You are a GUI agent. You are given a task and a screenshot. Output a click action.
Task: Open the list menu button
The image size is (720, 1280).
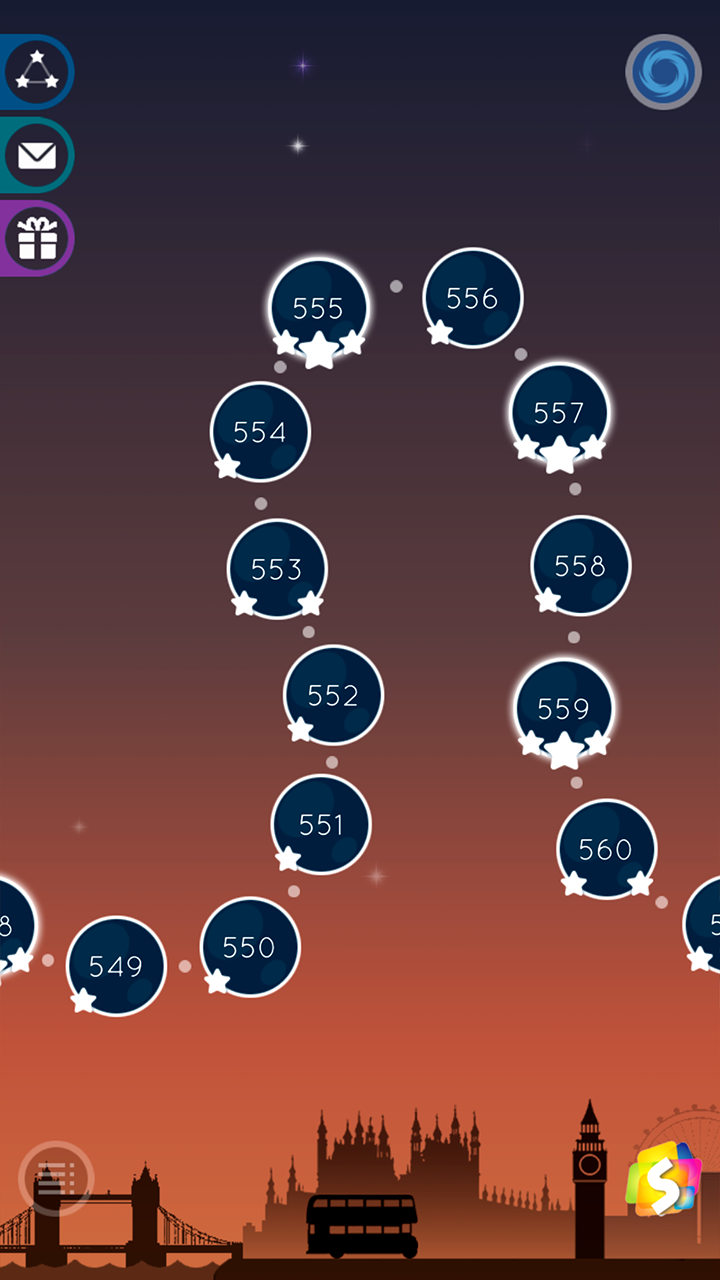point(56,1178)
